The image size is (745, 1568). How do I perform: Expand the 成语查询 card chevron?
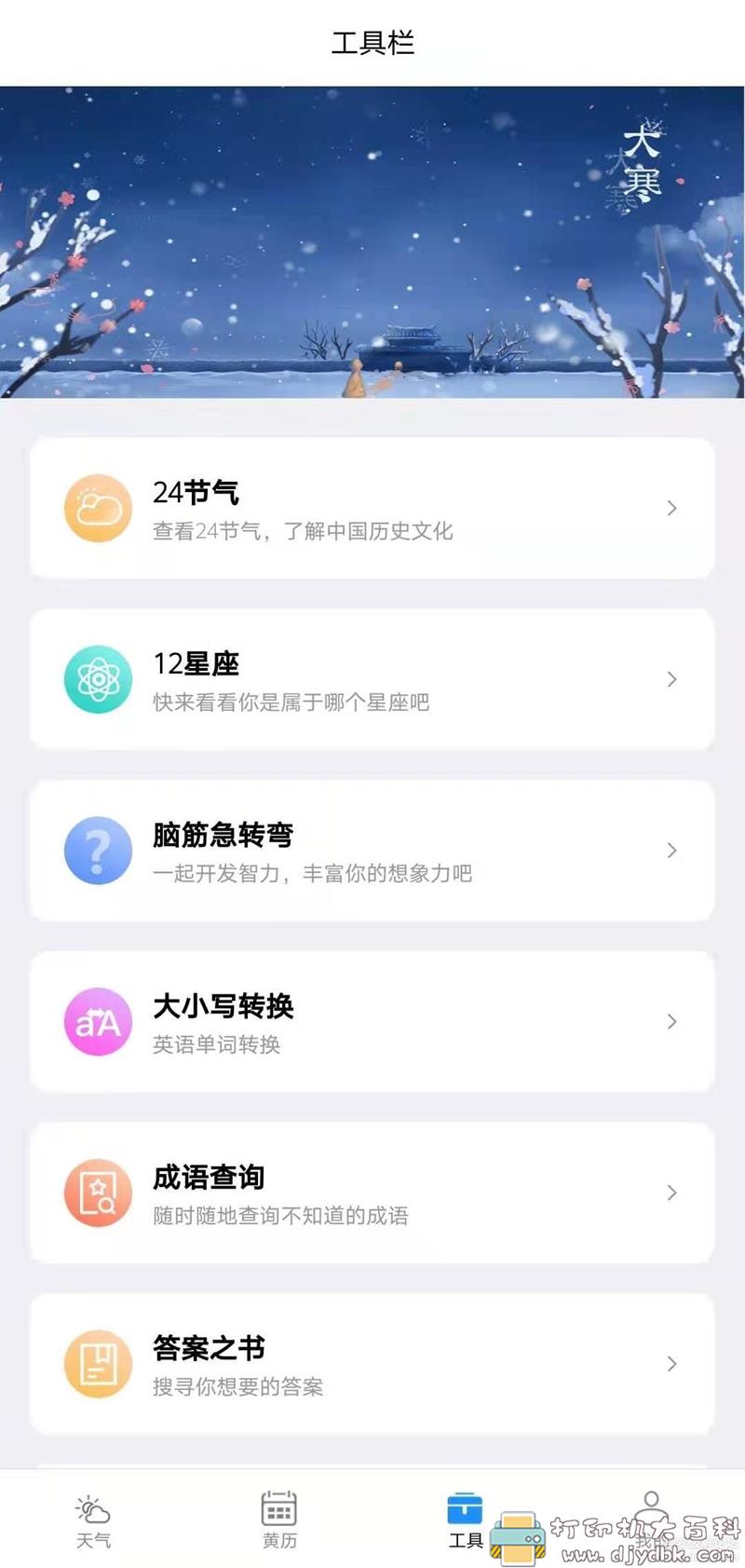coord(671,1192)
